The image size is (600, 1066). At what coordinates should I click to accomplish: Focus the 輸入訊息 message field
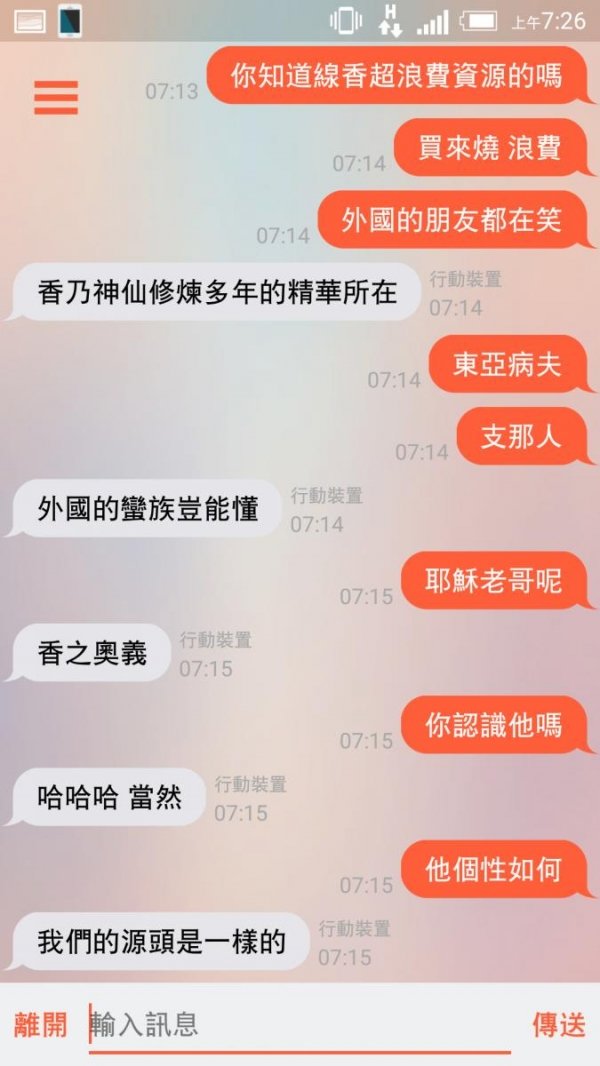tap(300, 1025)
